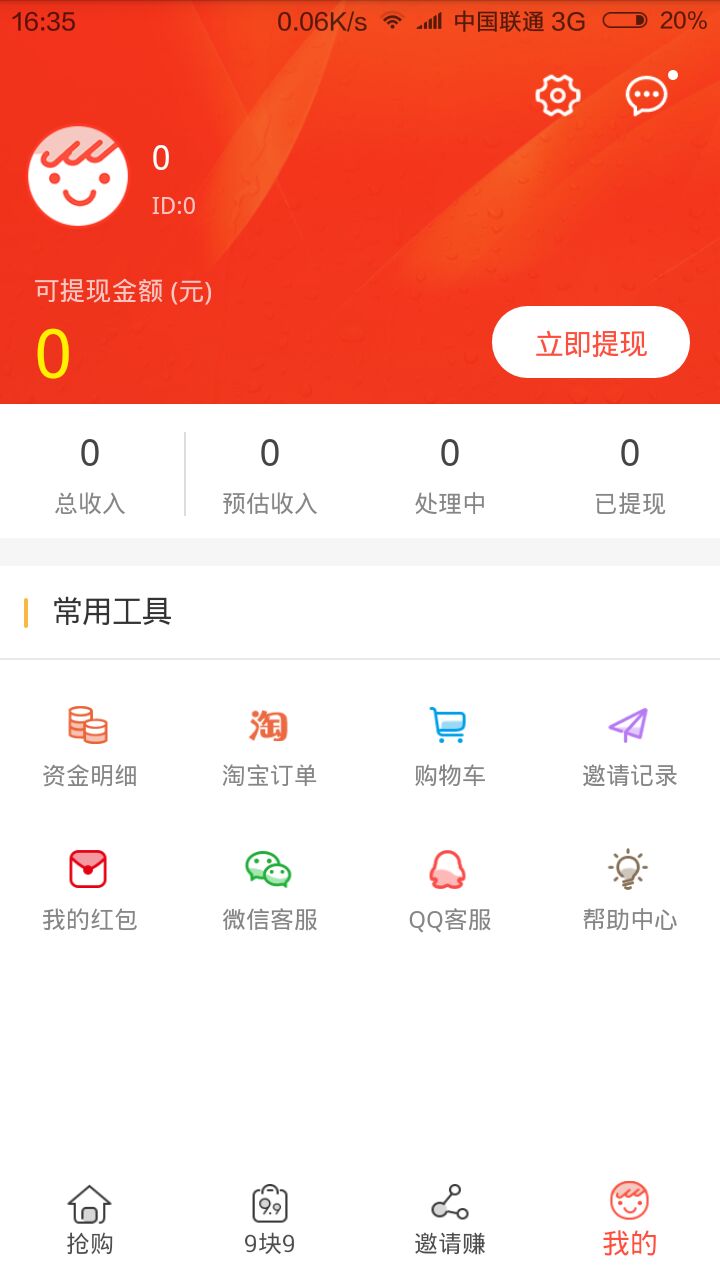Switch to the 邀请赚 tab

click(450, 1219)
